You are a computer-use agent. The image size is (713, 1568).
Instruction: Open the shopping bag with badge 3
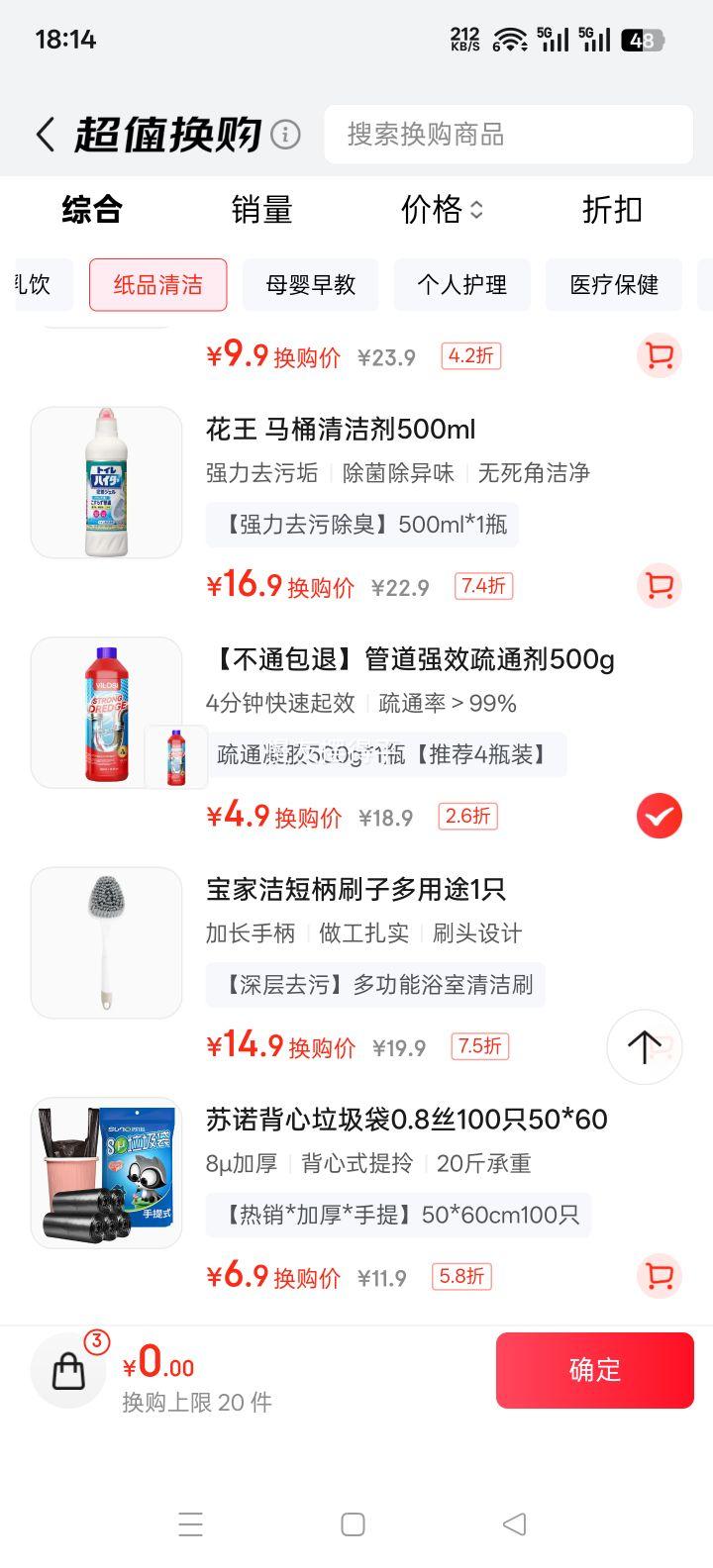[67, 1370]
